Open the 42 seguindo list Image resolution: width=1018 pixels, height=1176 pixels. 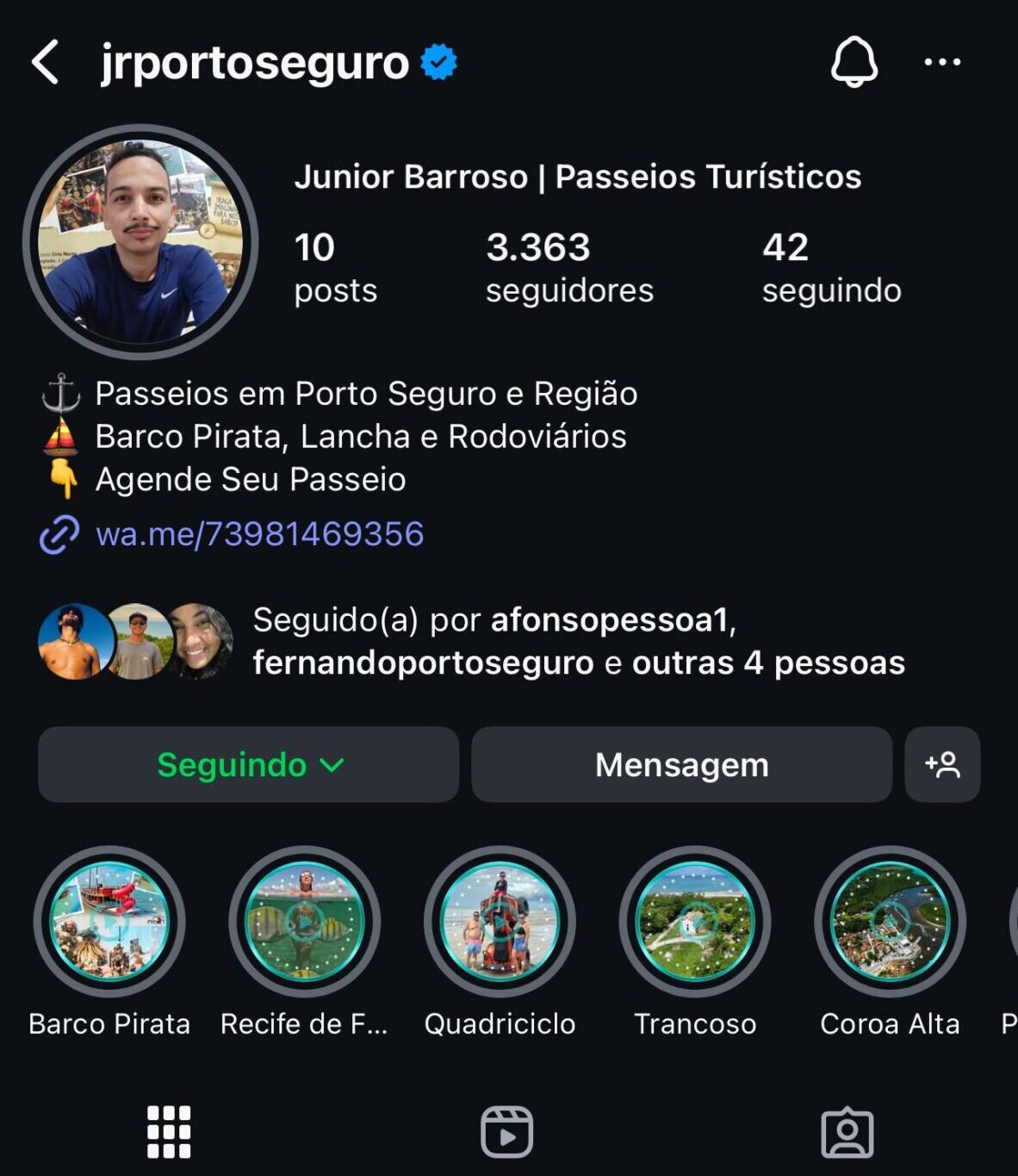click(831, 267)
